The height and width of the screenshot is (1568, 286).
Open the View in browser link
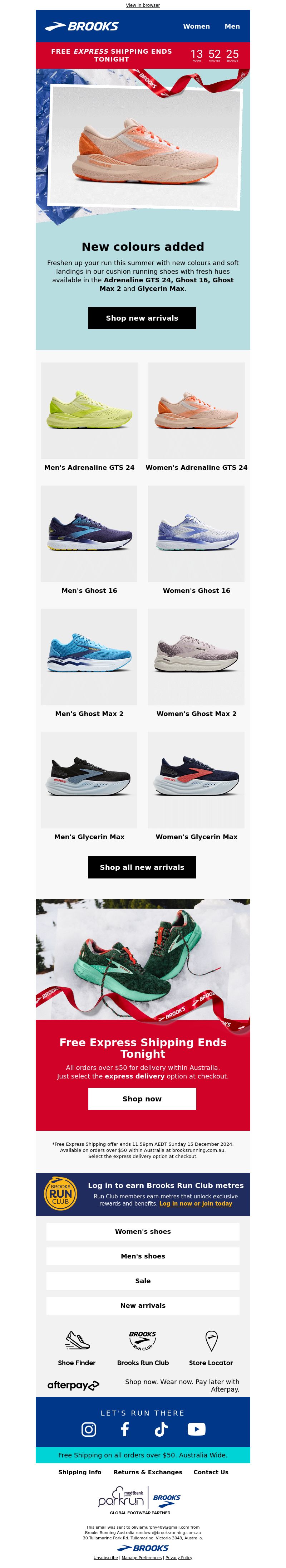coord(142,5)
